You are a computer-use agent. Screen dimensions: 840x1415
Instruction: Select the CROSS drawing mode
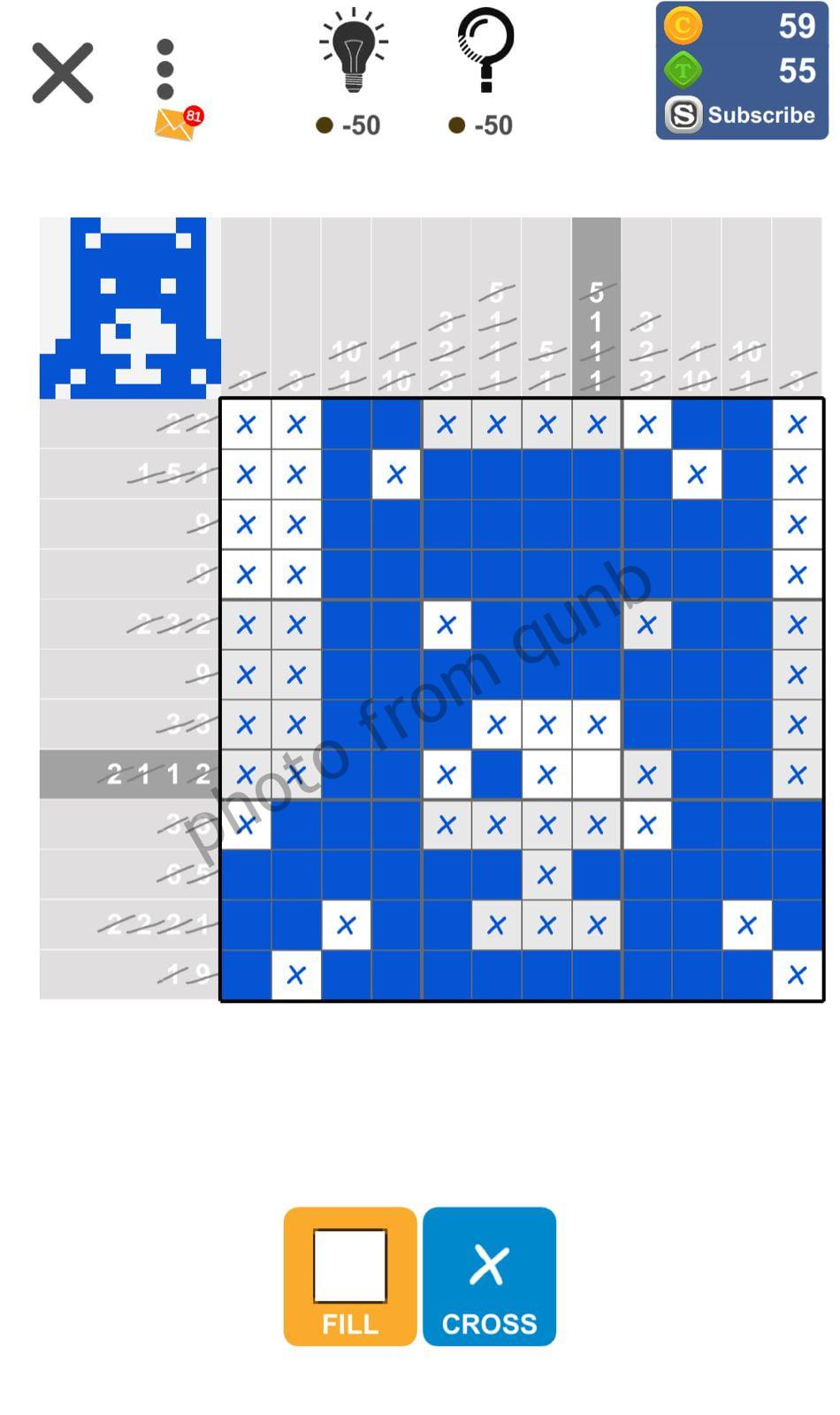point(488,1276)
